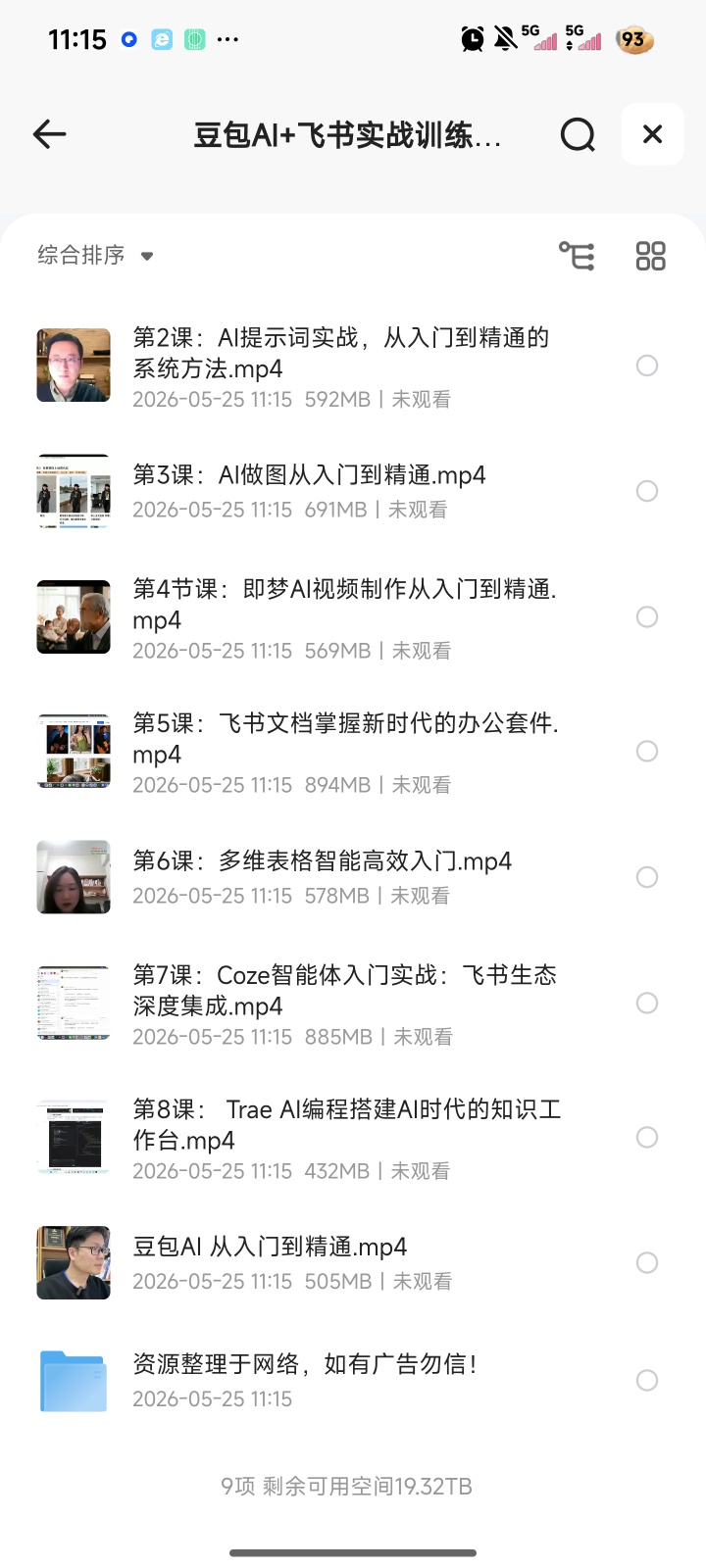
Task: Open search in this folder
Action: pos(578,134)
